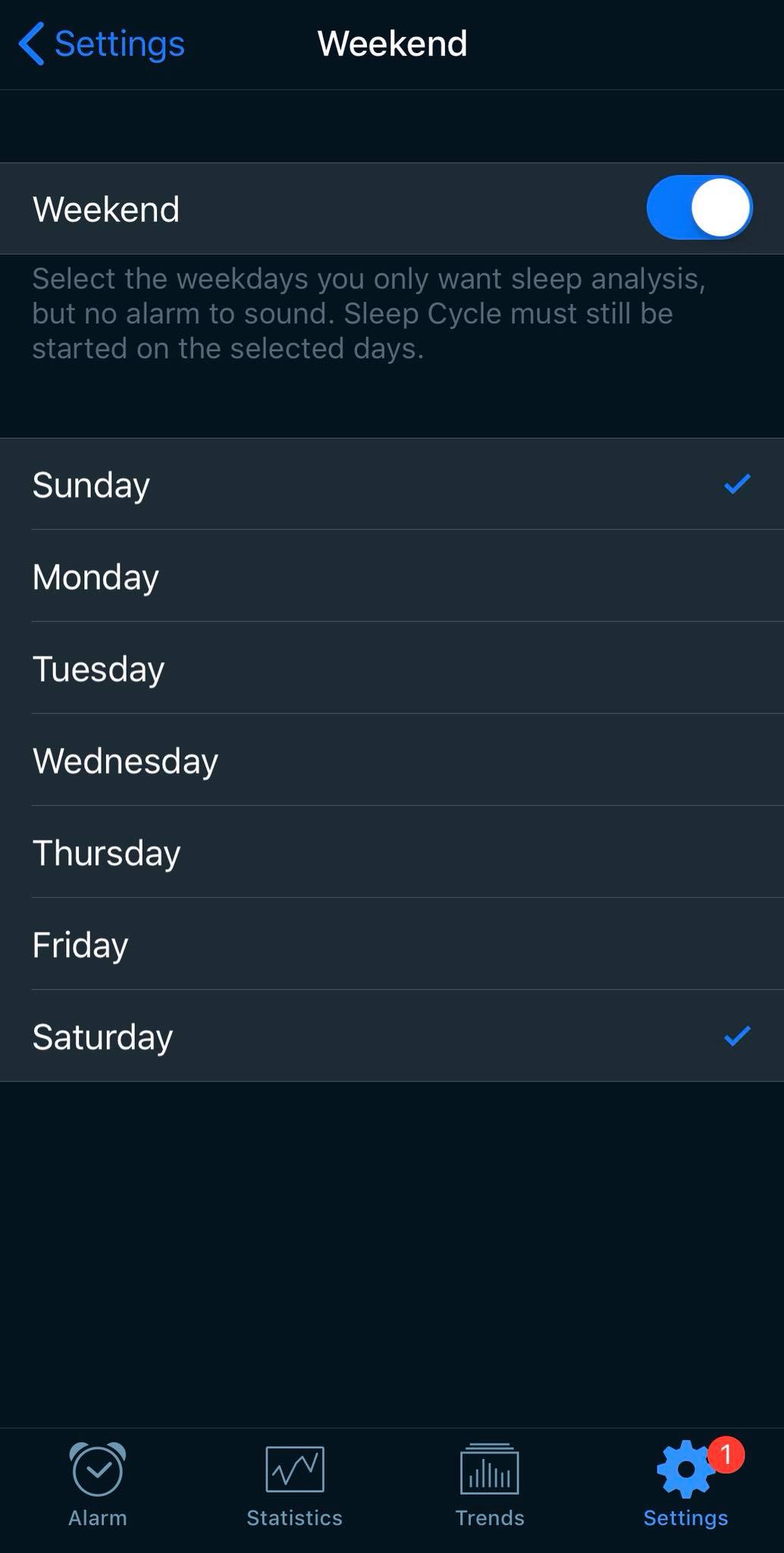Select Monday as a weekend day
This screenshot has width=784, height=1553.
pos(392,576)
